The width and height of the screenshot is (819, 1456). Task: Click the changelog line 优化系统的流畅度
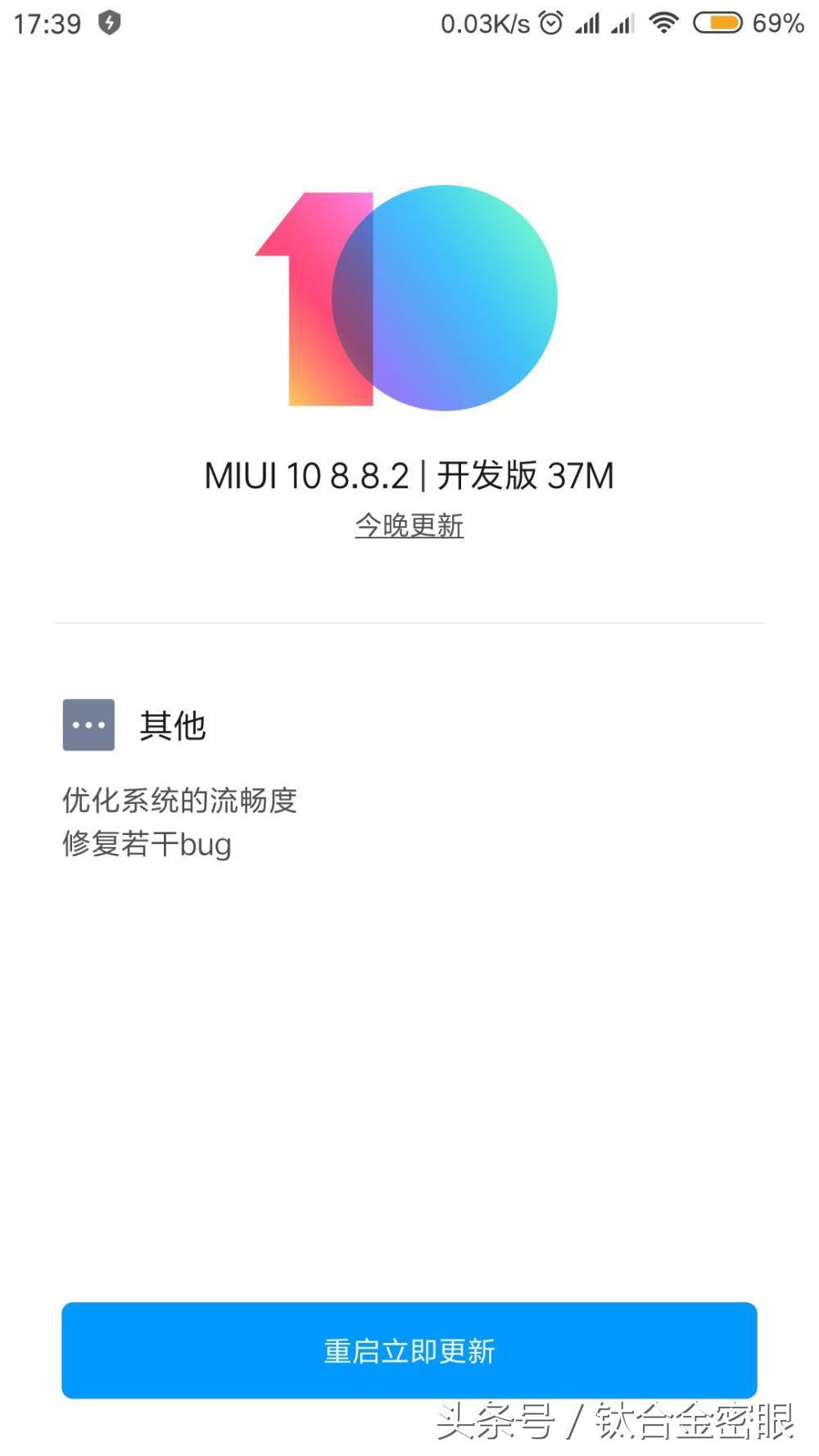coord(182,801)
